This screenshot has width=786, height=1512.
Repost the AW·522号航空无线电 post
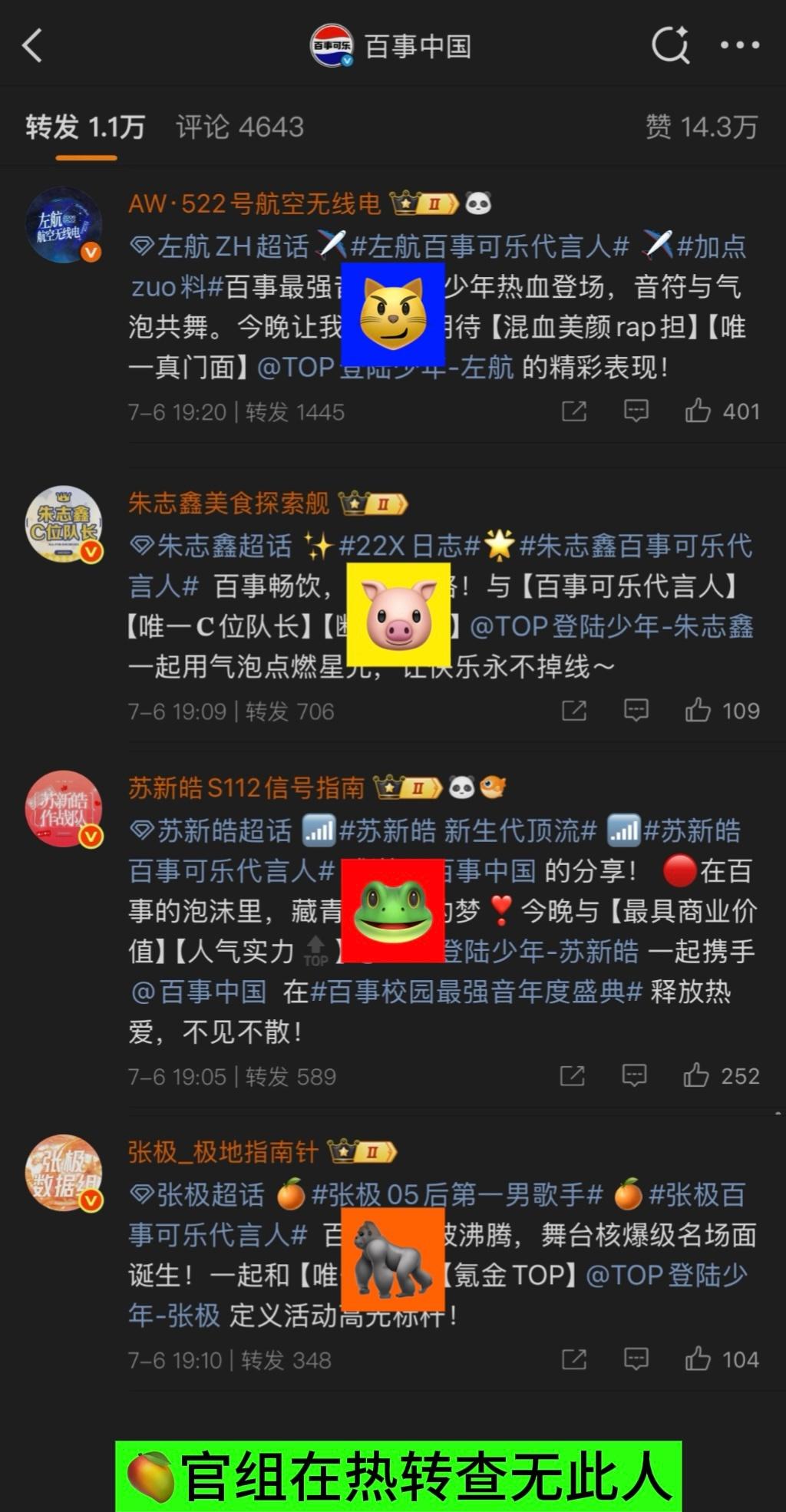pyautogui.click(x=574, y=411)
